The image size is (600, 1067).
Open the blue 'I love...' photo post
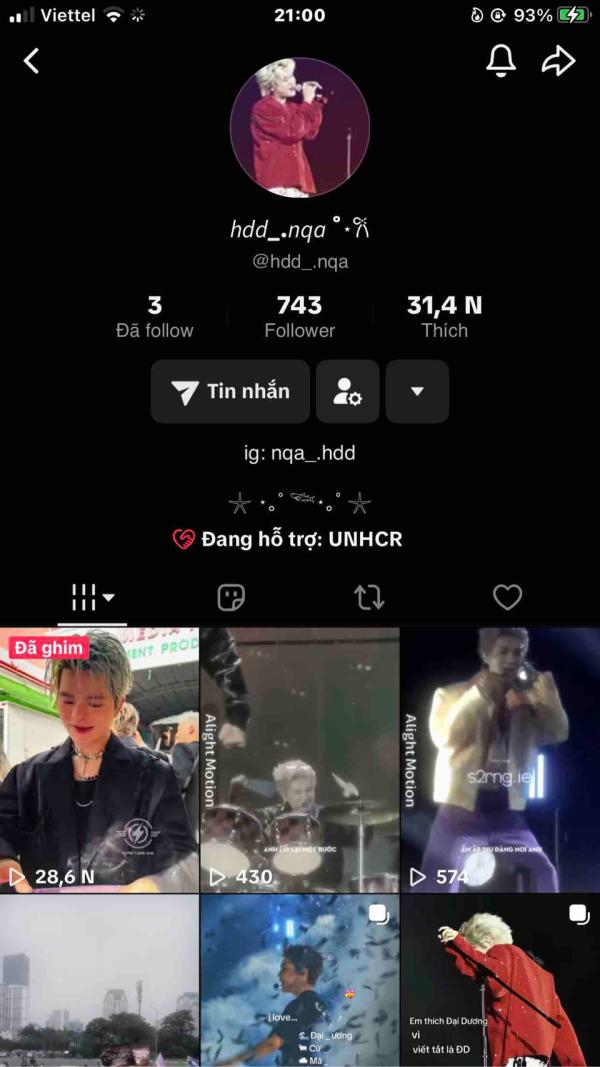click(299, 980)
